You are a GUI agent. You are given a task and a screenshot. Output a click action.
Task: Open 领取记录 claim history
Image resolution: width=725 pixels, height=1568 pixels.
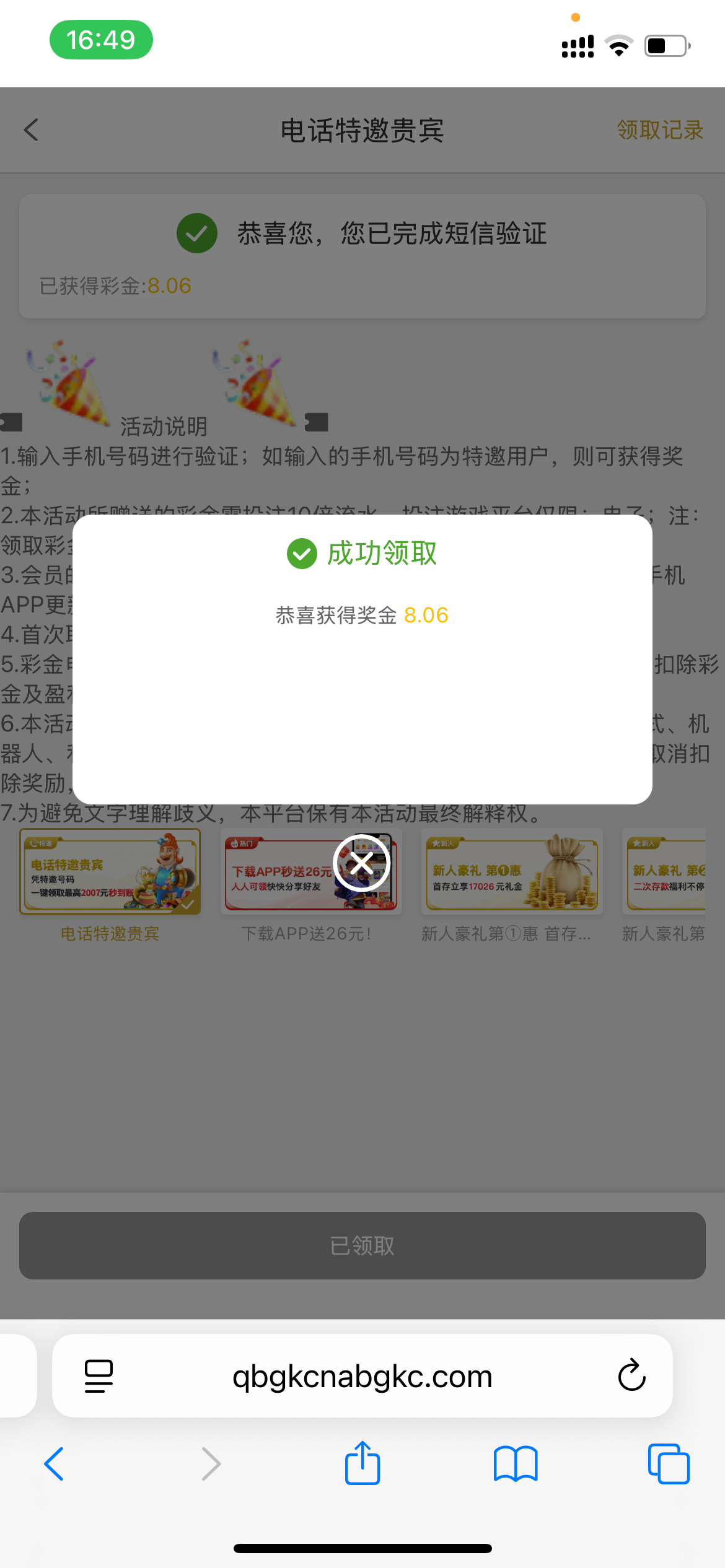pyautogui.click(x=659, y=130)
